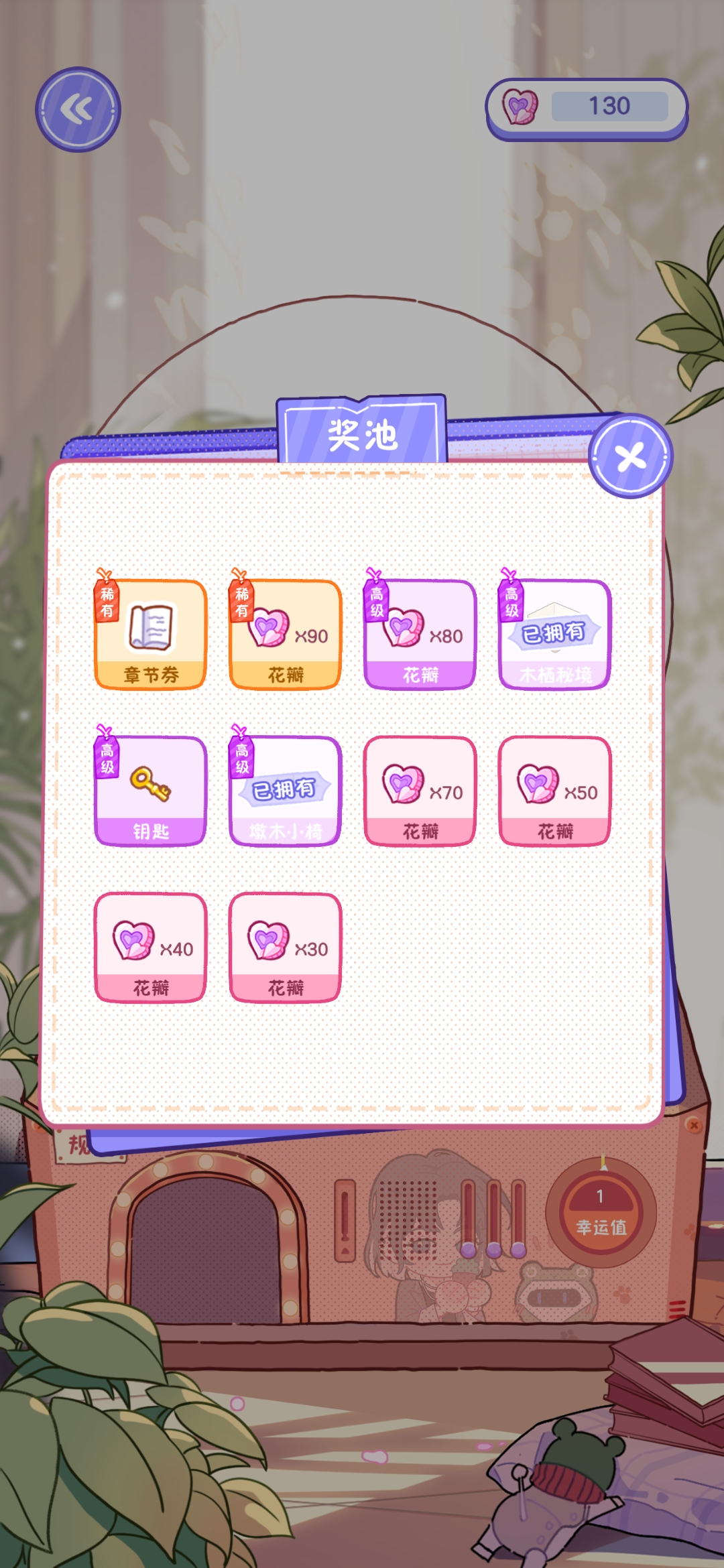Open the 章节券 chapter ticket prize

151,634
